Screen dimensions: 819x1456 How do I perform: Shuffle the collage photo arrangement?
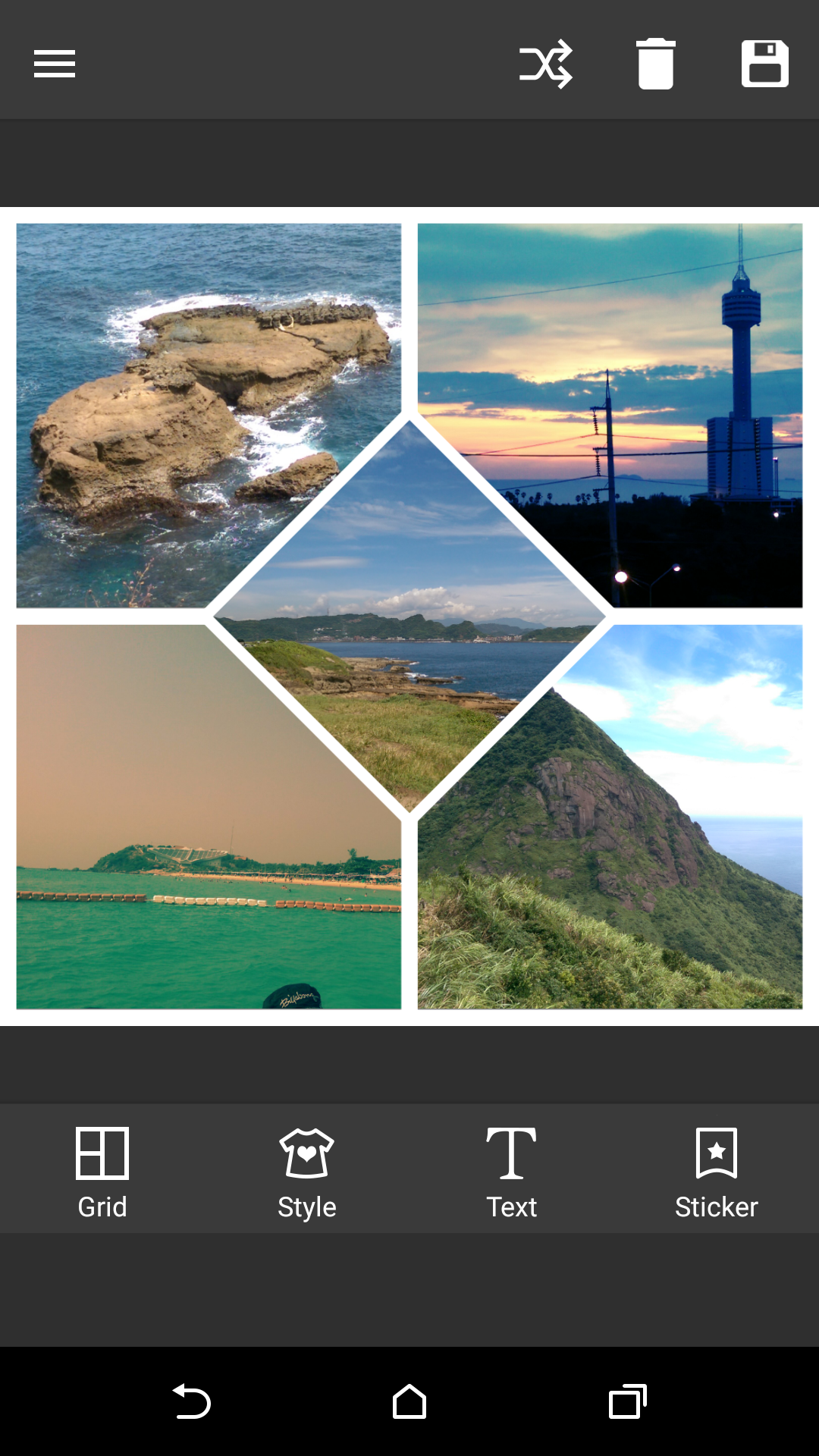pyautogui.click(x=545, y=64)
